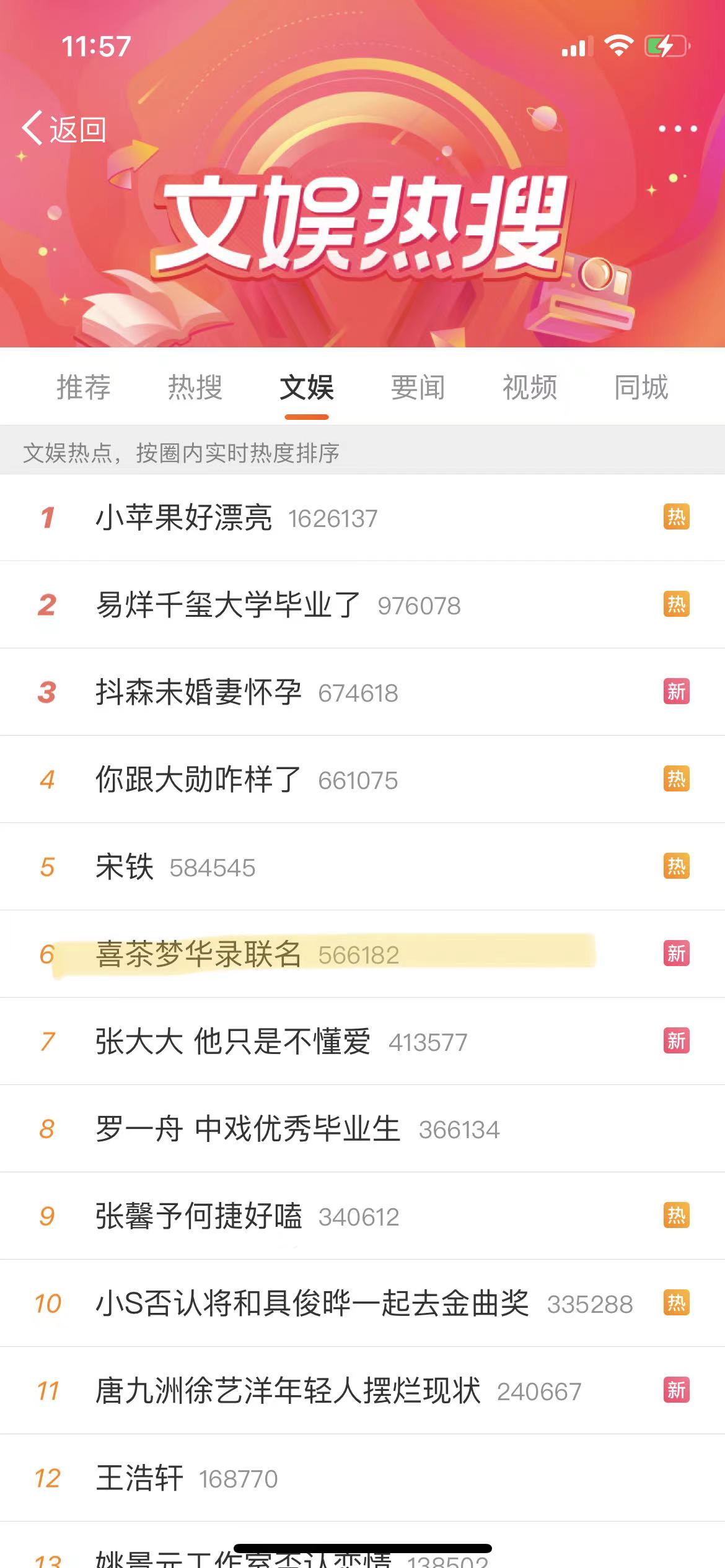Viewport: 725px width, 1568px height.
Task: Open topic 罗一舟 中戏优秀毕业生
Action: point(248,1129)
